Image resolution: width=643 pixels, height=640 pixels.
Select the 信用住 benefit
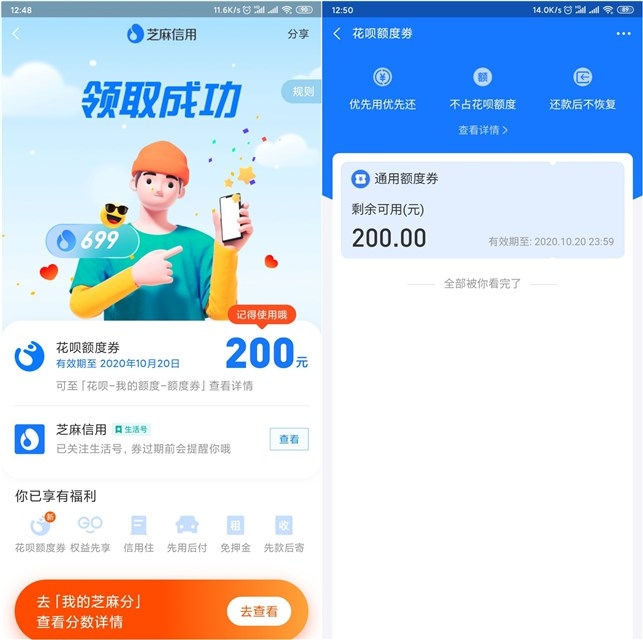(x=139, y=534)
